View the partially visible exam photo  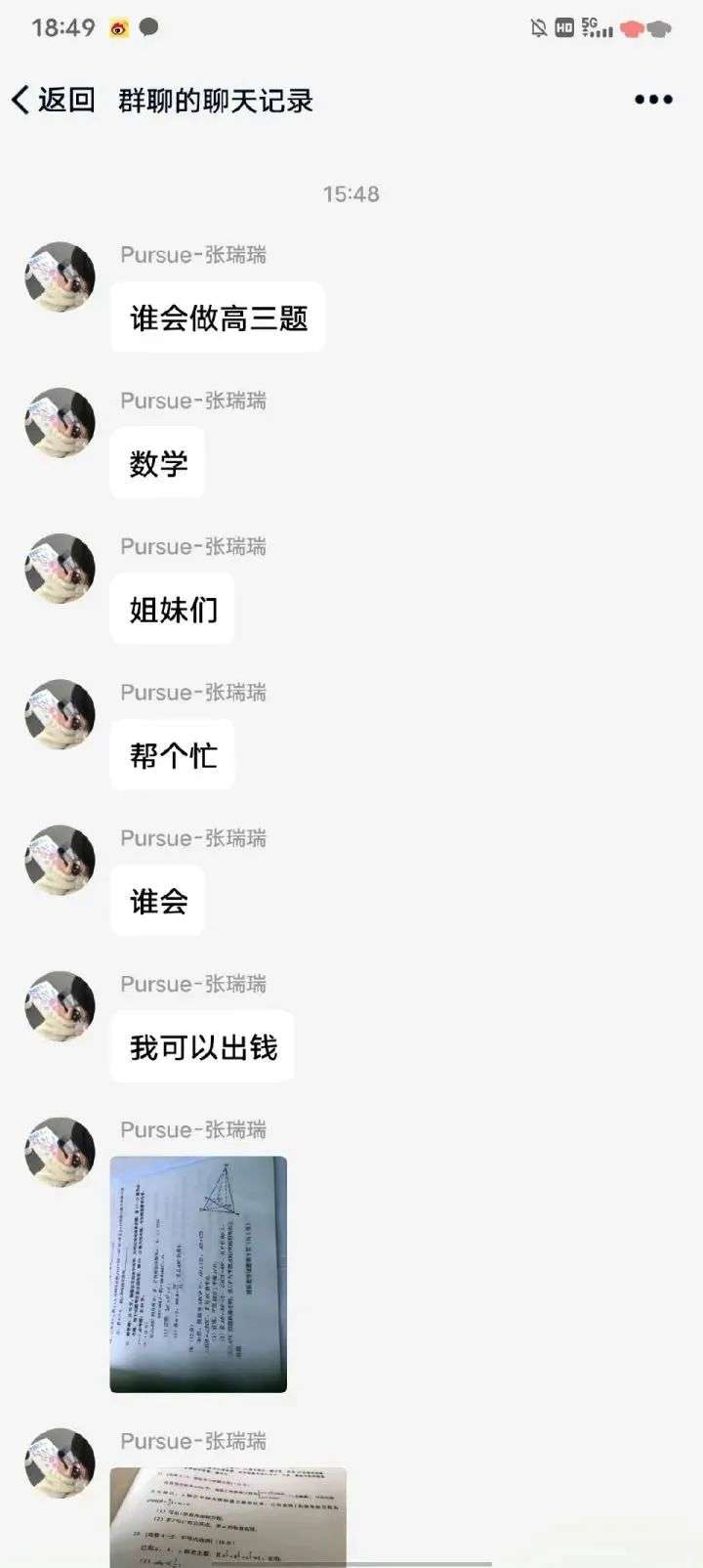click(x=227, y=1515)
